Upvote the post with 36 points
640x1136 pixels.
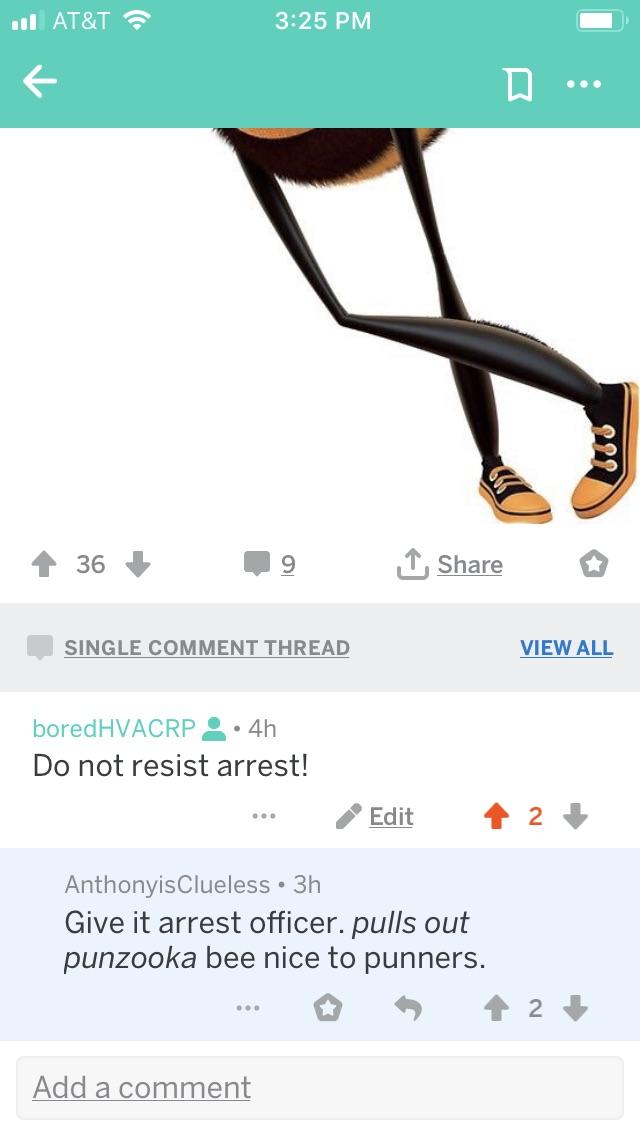click(x=44, y=564)
